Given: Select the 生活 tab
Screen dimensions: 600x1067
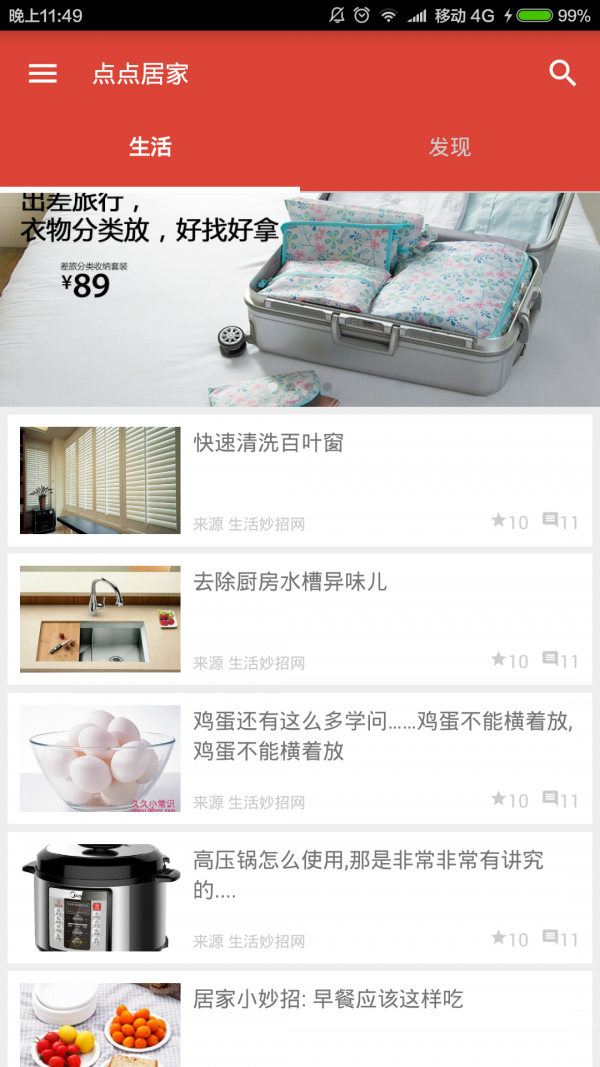Looking at the screenshot, I should point(150,148).
